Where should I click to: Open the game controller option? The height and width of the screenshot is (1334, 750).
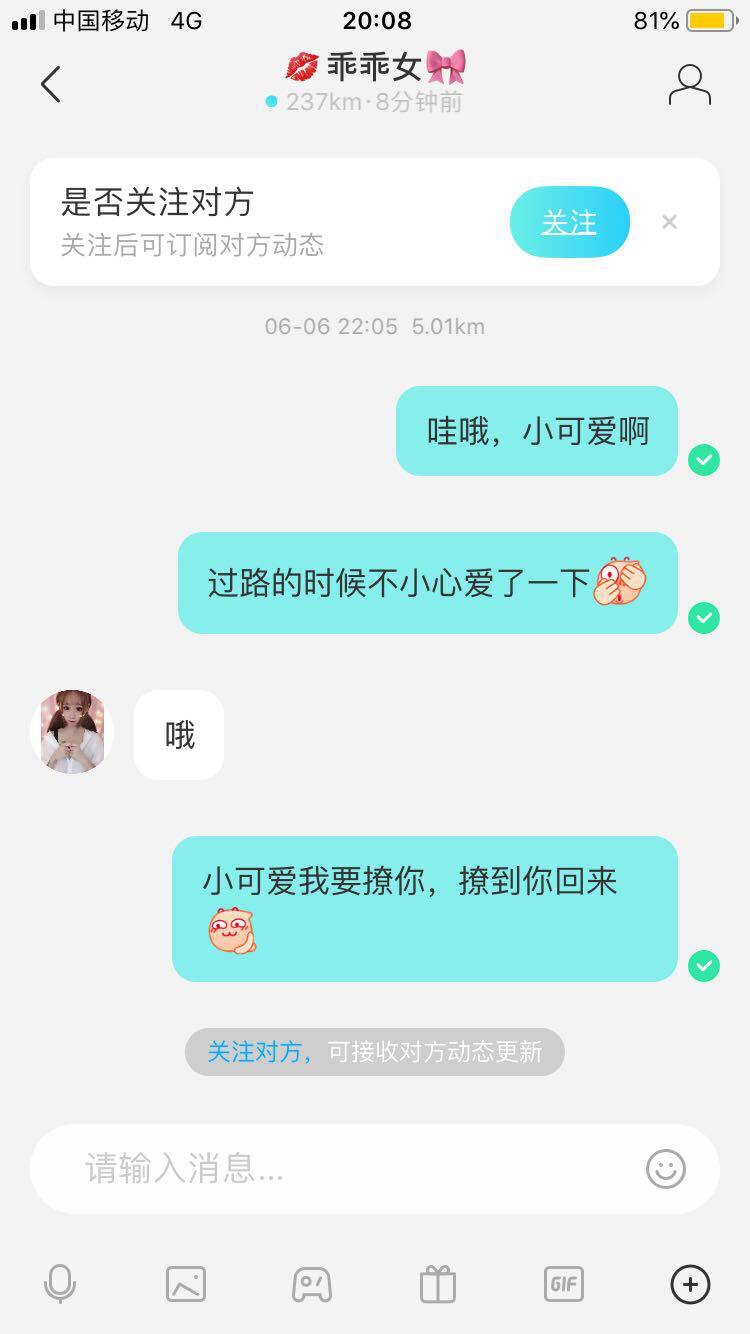[x=312, y=1284]
